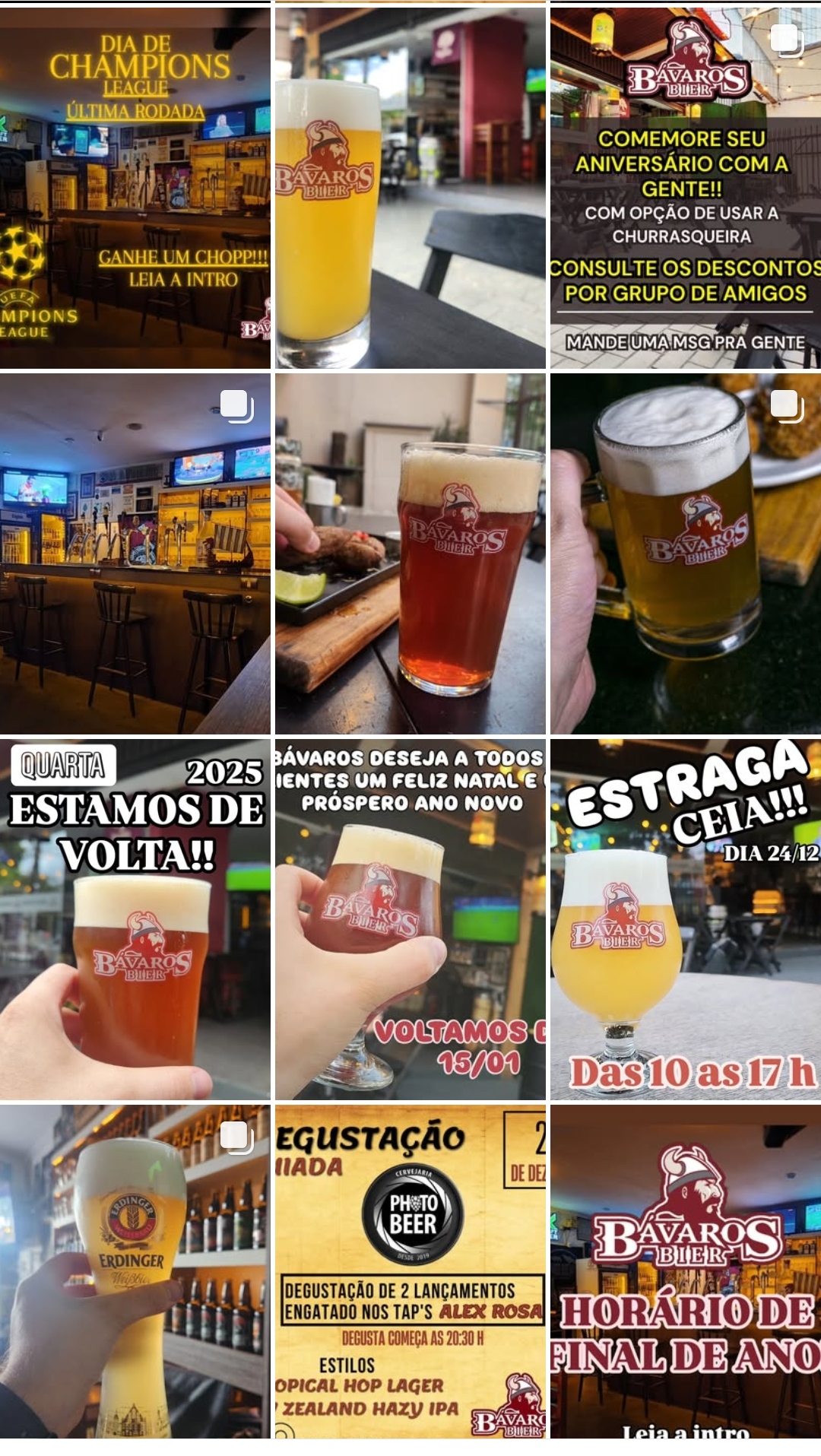Image resolution: width=821 pixels, height=1456 pixels.
Task: Open the yellow beer glass on table post
Action: point(410,187)
